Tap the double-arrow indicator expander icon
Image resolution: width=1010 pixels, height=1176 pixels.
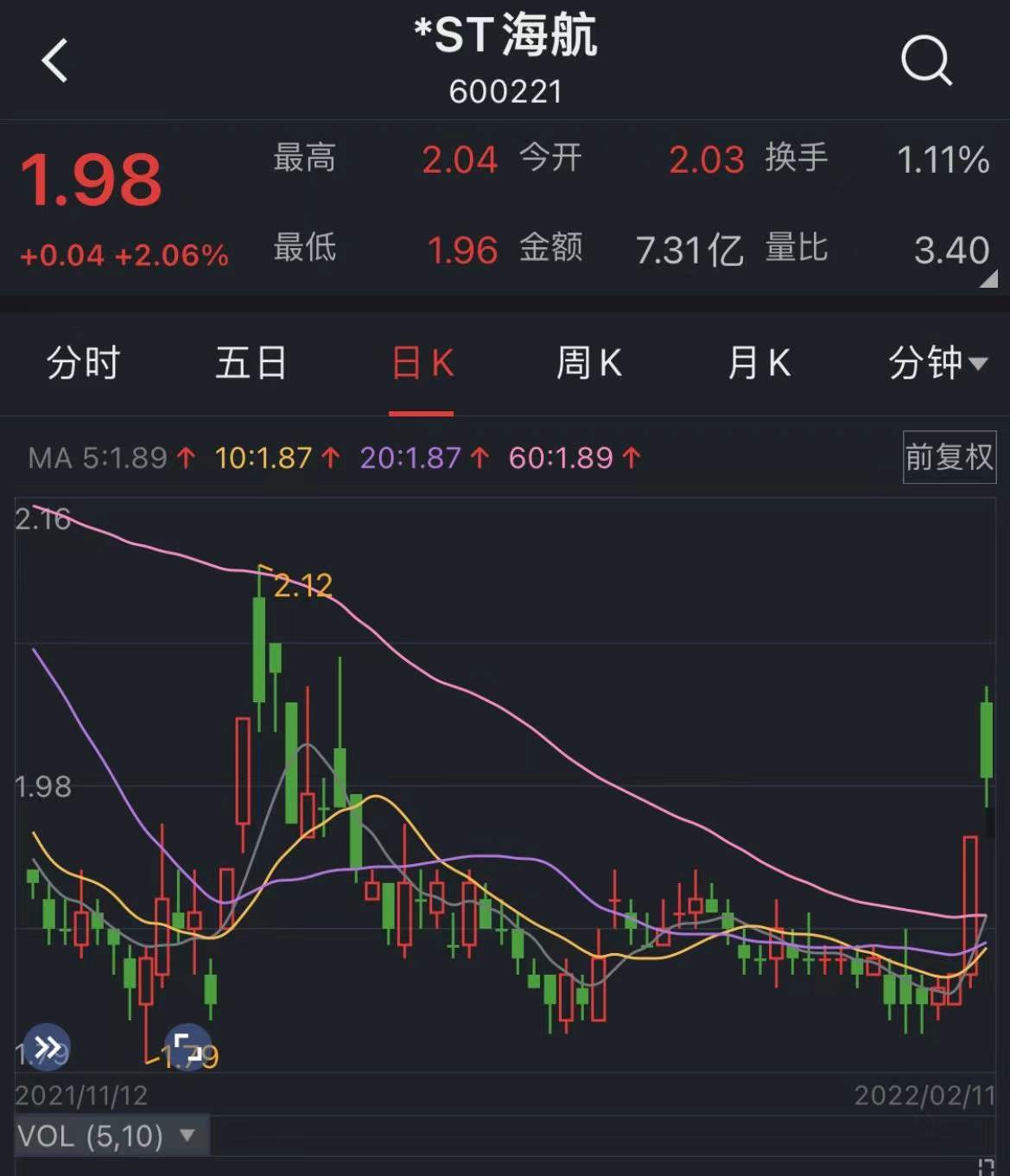pos(47,1046)
